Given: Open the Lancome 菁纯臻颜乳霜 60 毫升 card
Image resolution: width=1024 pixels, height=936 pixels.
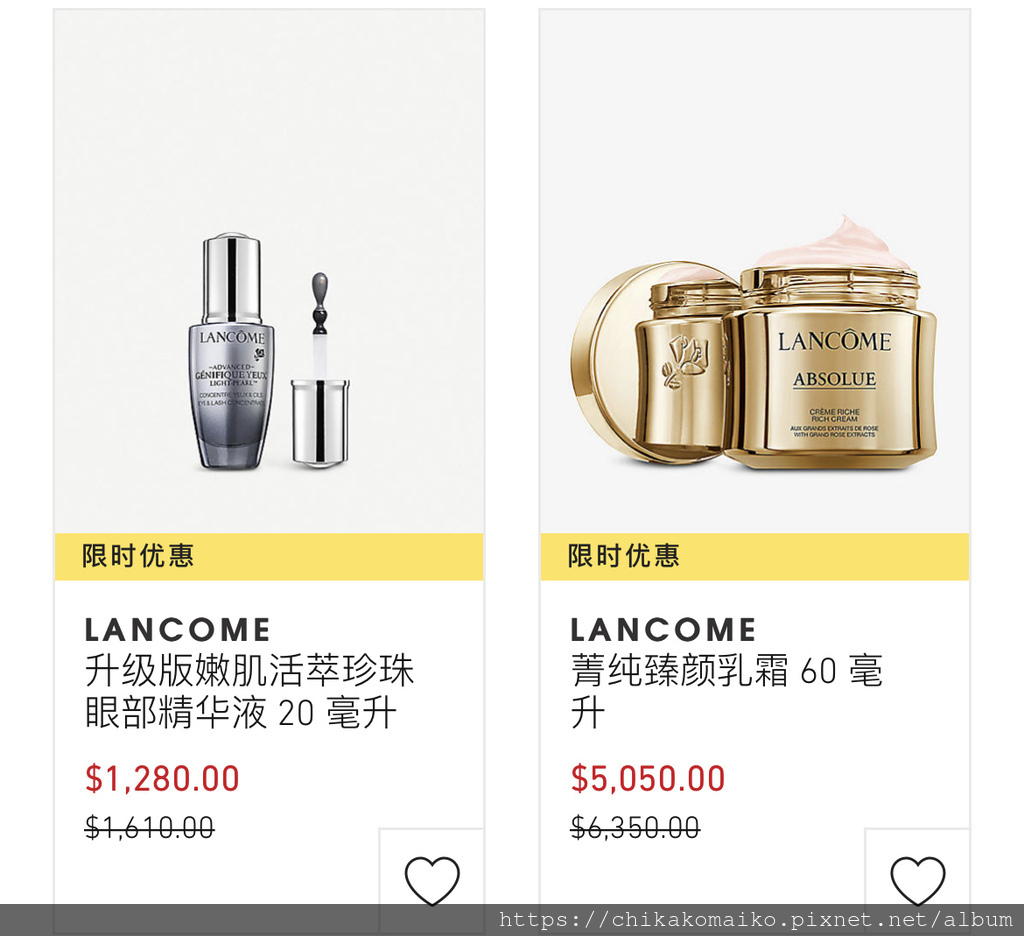Looking at the screenshot, I should [x=726, y=691].
